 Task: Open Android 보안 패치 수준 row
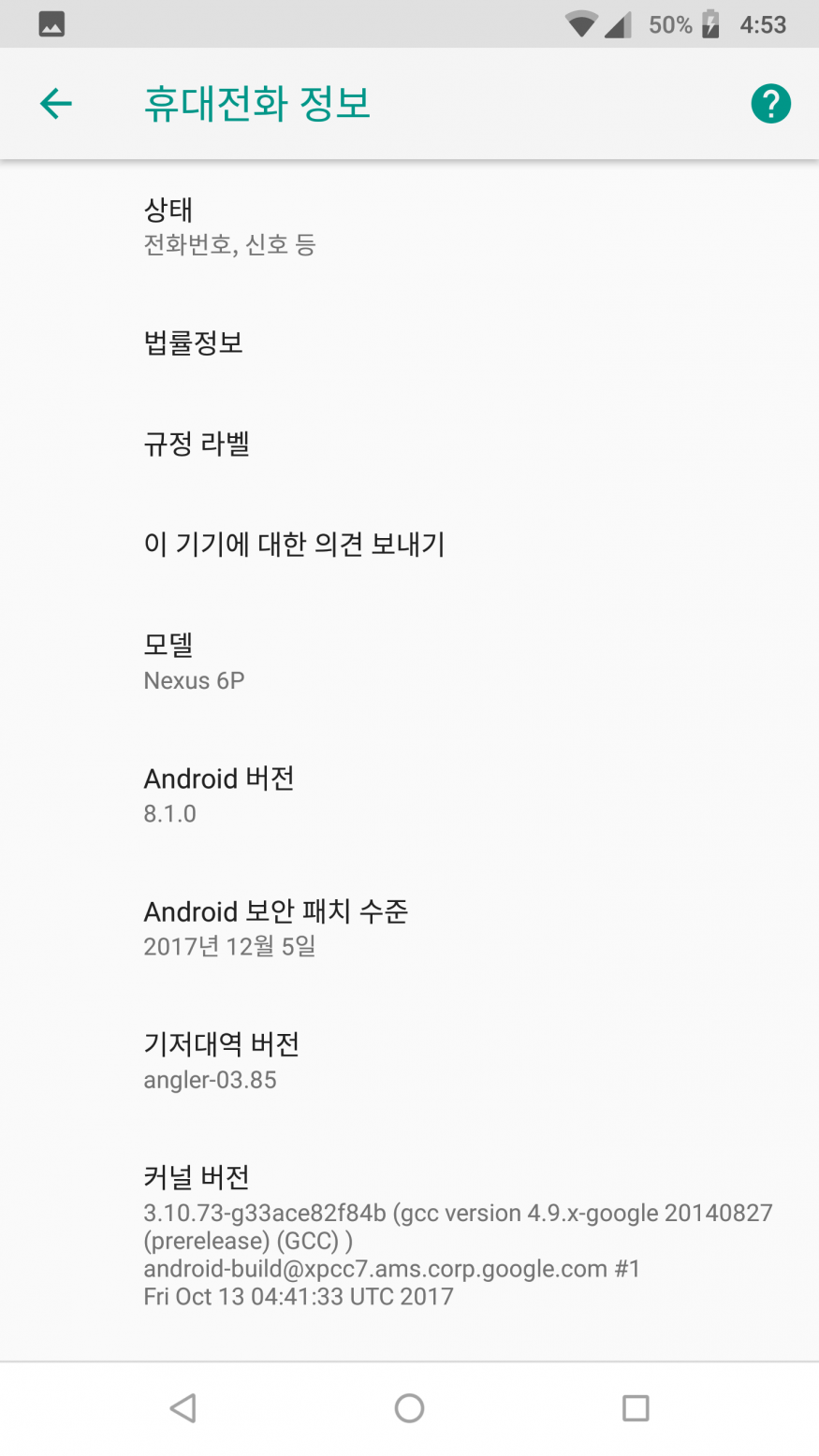coord(409,927)
